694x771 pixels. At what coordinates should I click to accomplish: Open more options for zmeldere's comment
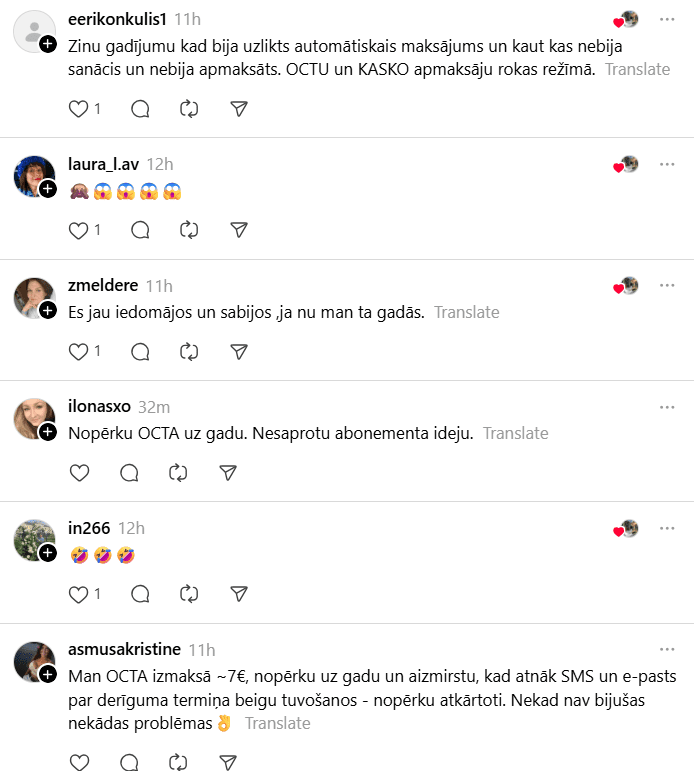[x=667, y=285]
